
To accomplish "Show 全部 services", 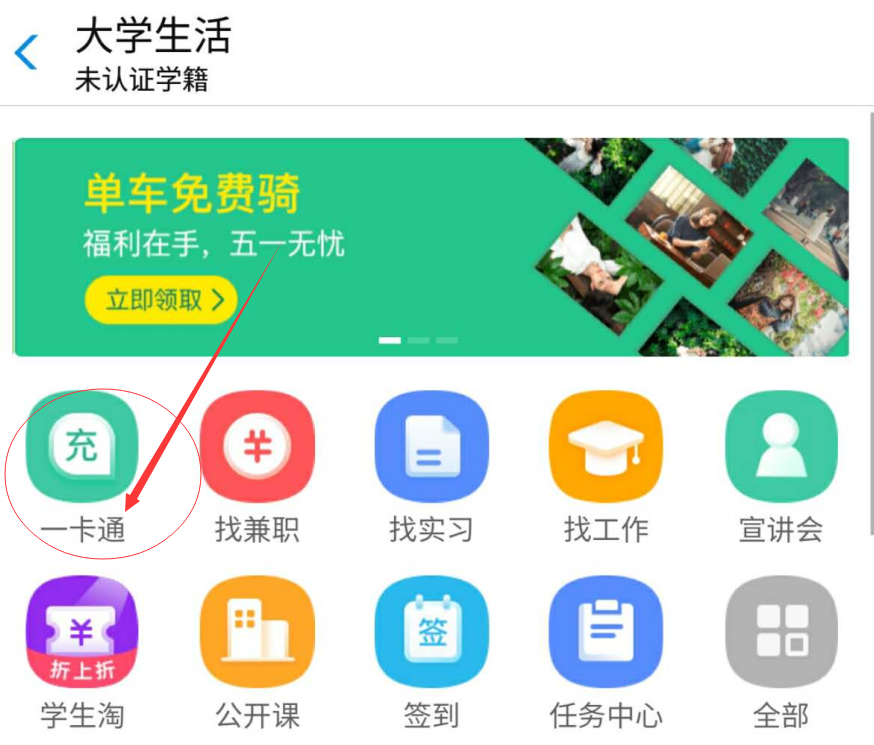I will [781, 632].
